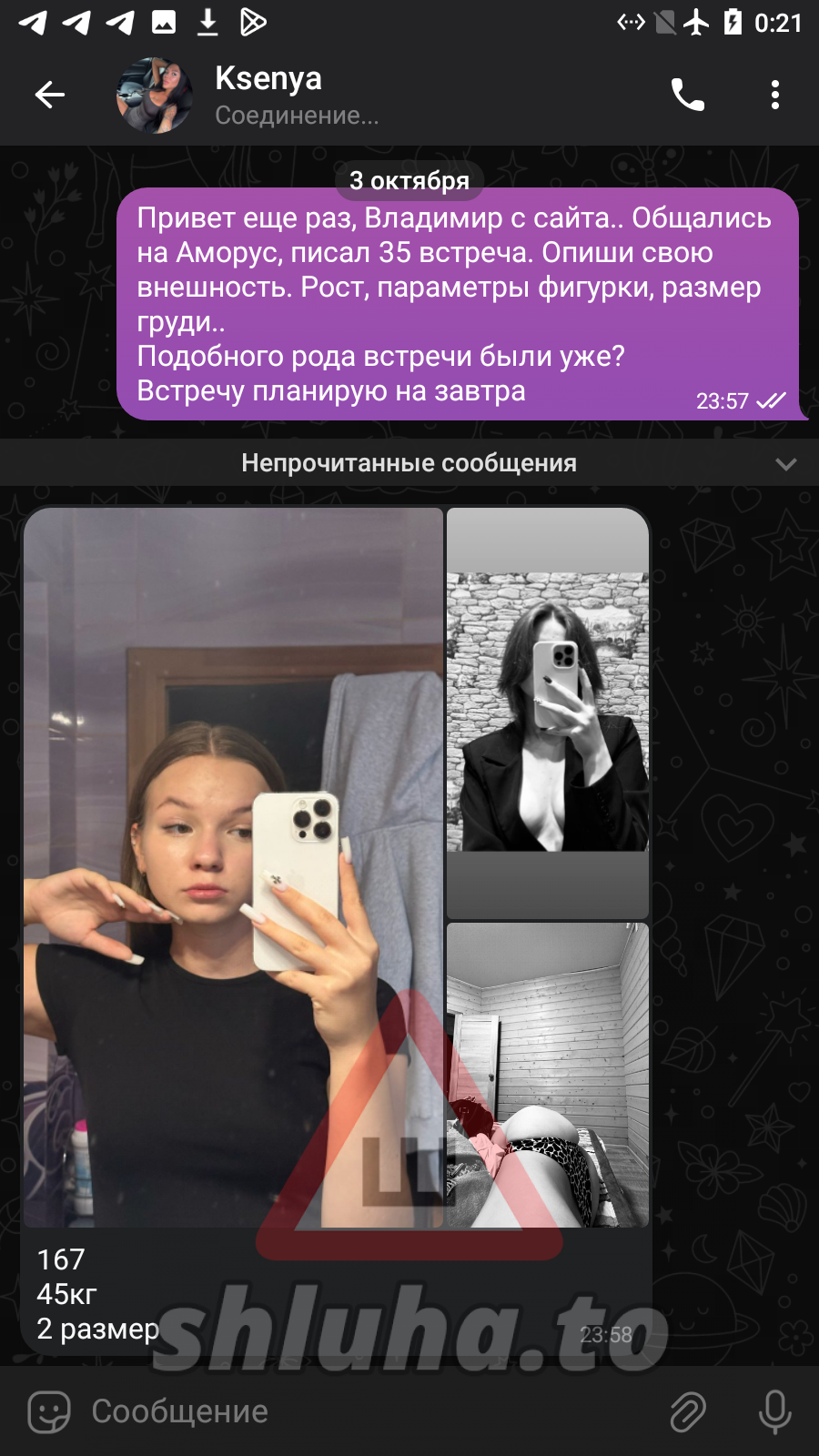Screen dimensions: 819x1456
Task: Start a voice call with Ksenya
Action: coord(687,95)
